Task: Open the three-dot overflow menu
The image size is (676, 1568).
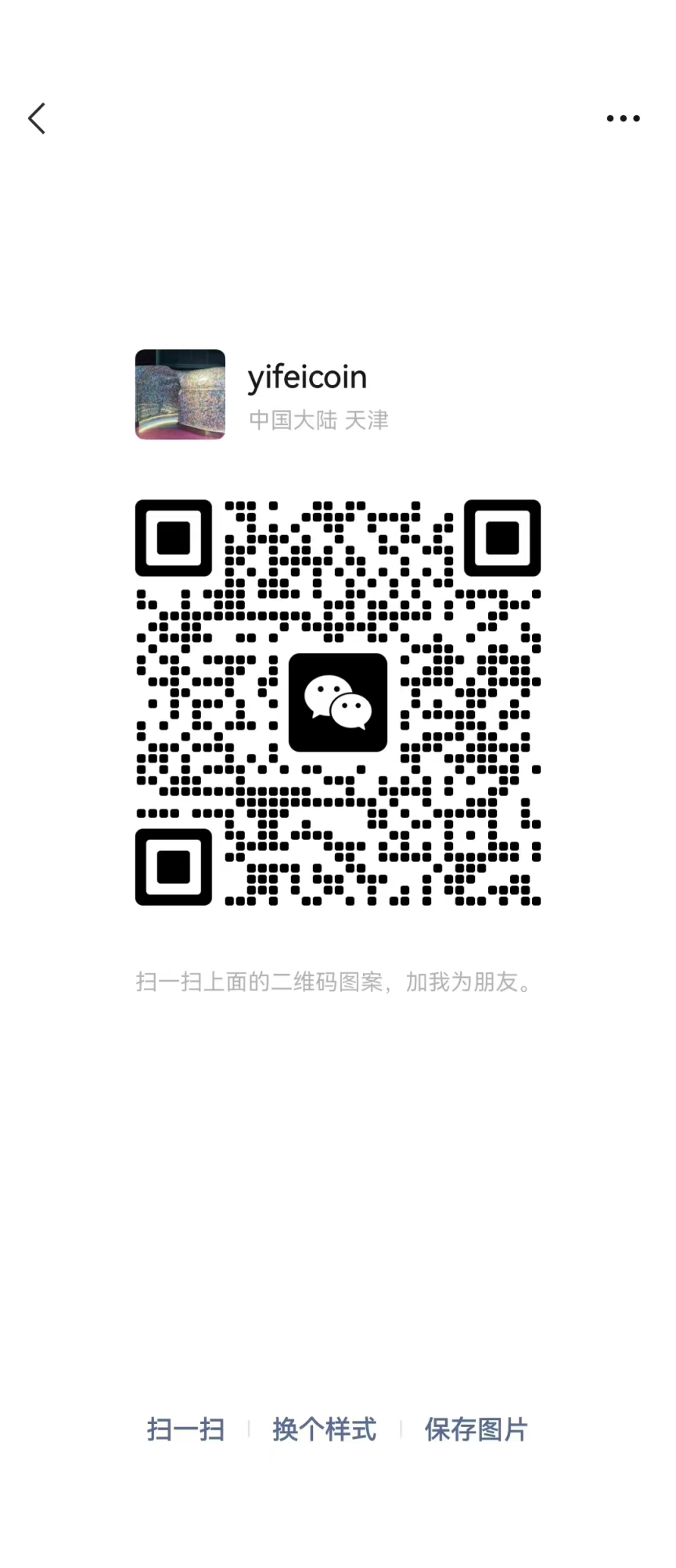Action: [623, 119]
